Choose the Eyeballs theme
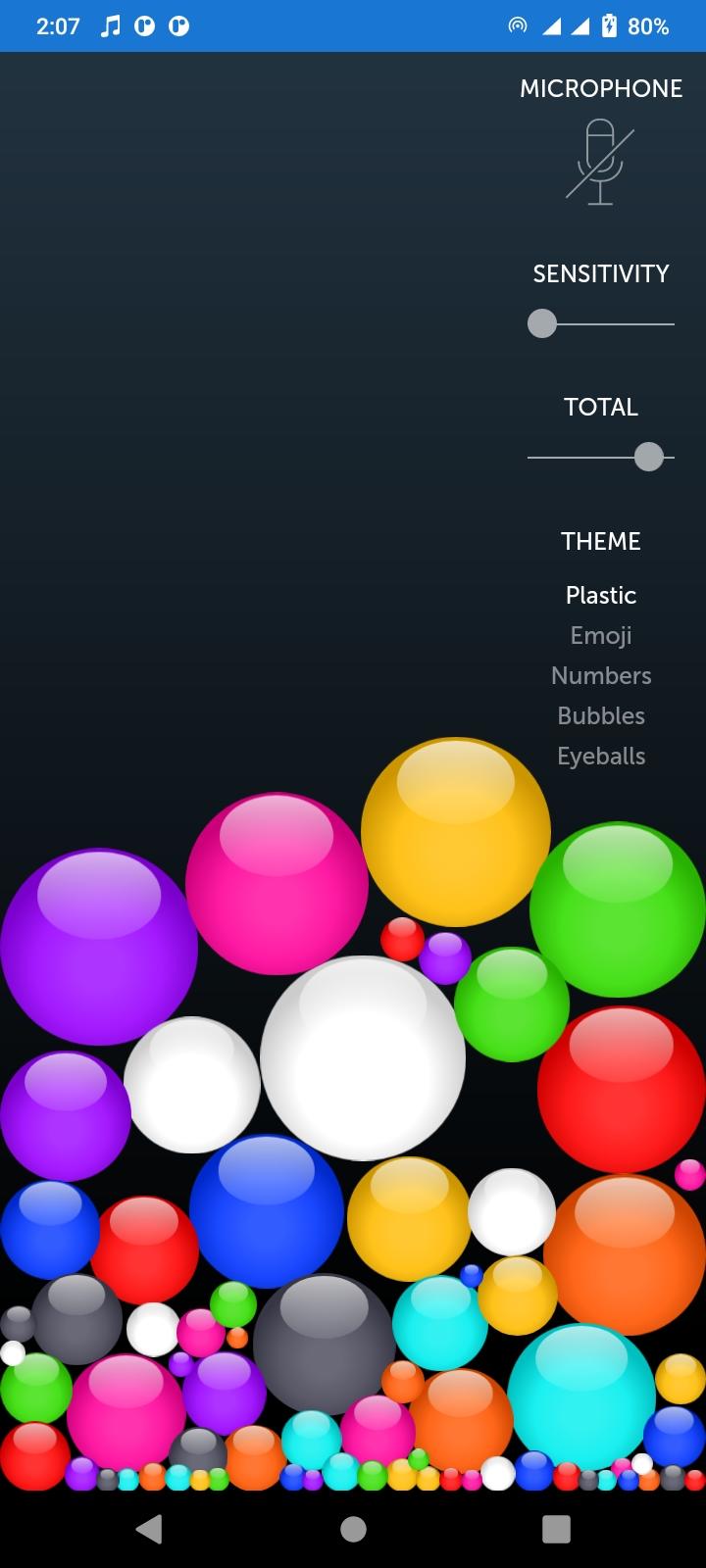The width and height of the screenshot is (706, 1568). [x=600, y=756]
